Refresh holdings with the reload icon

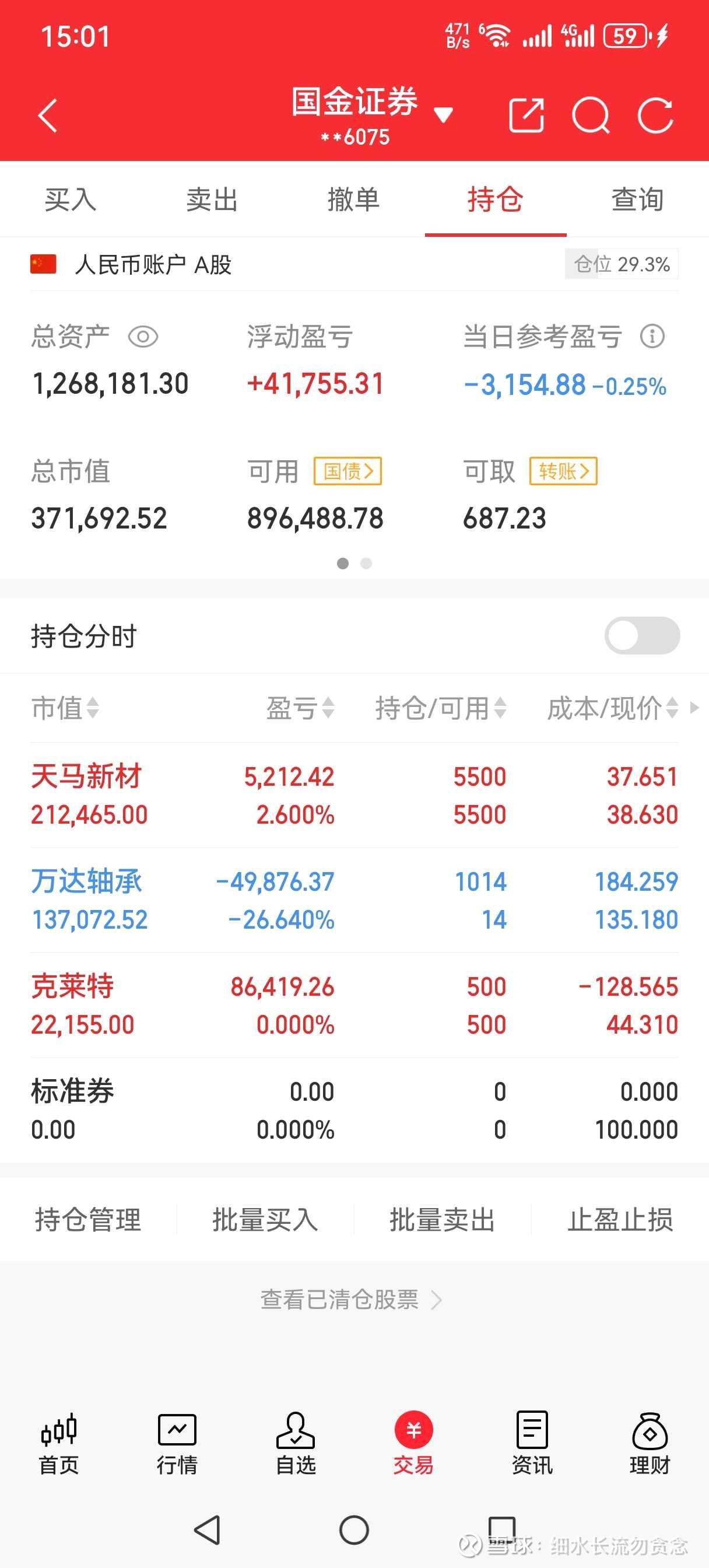click(x=655, y=115)
